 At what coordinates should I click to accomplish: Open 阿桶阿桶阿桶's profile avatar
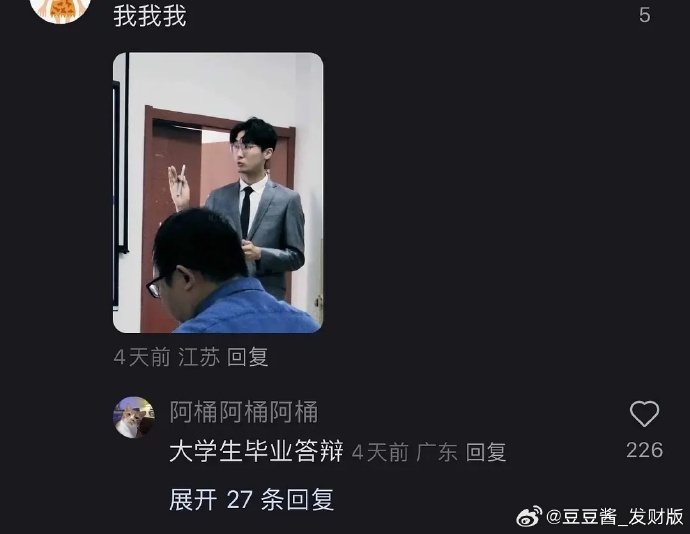pyautogui.click(x=134, y=417)
